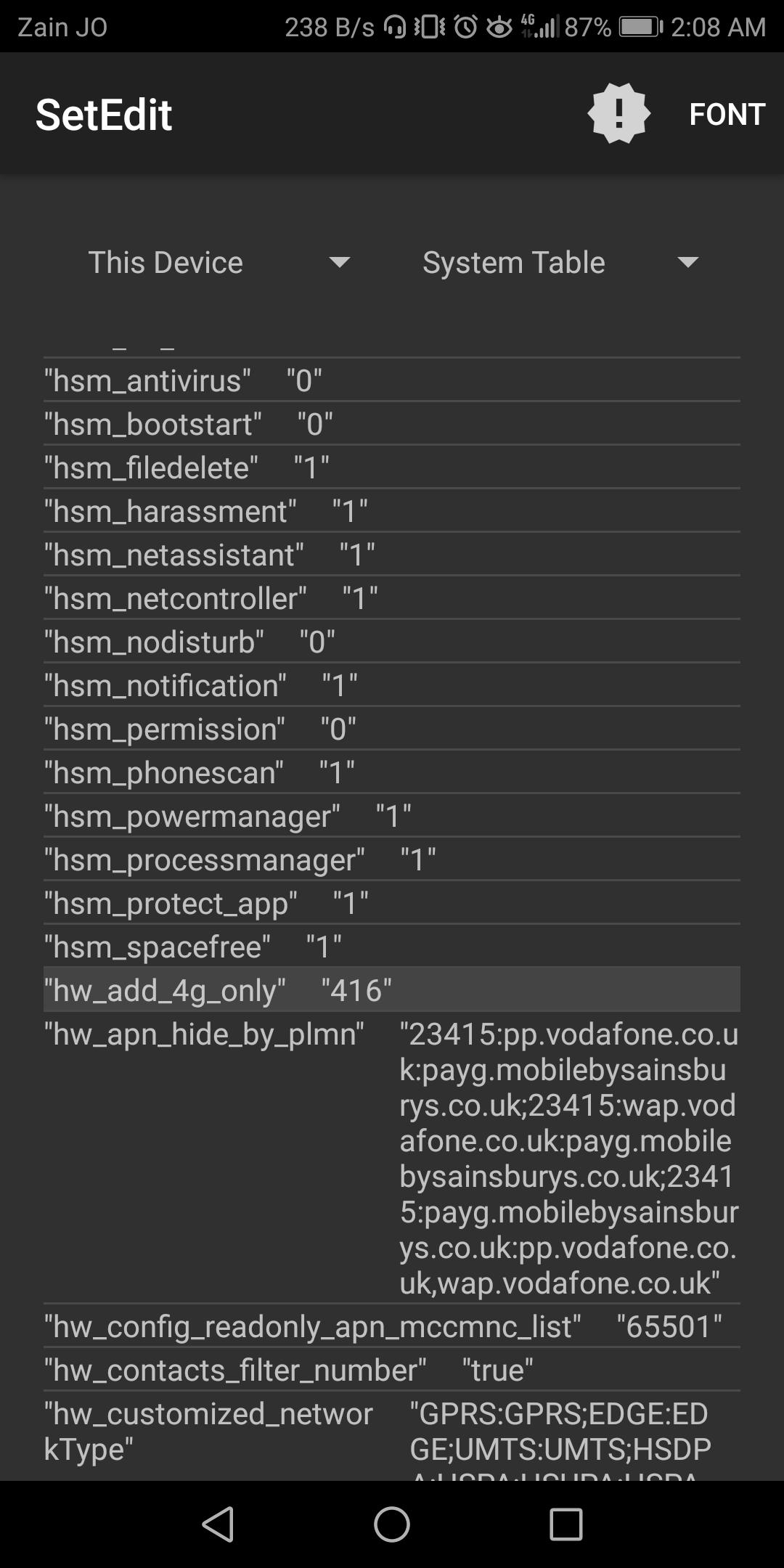Edit hsm_powermanager value
784x1568 pixels.
[392, 816]
